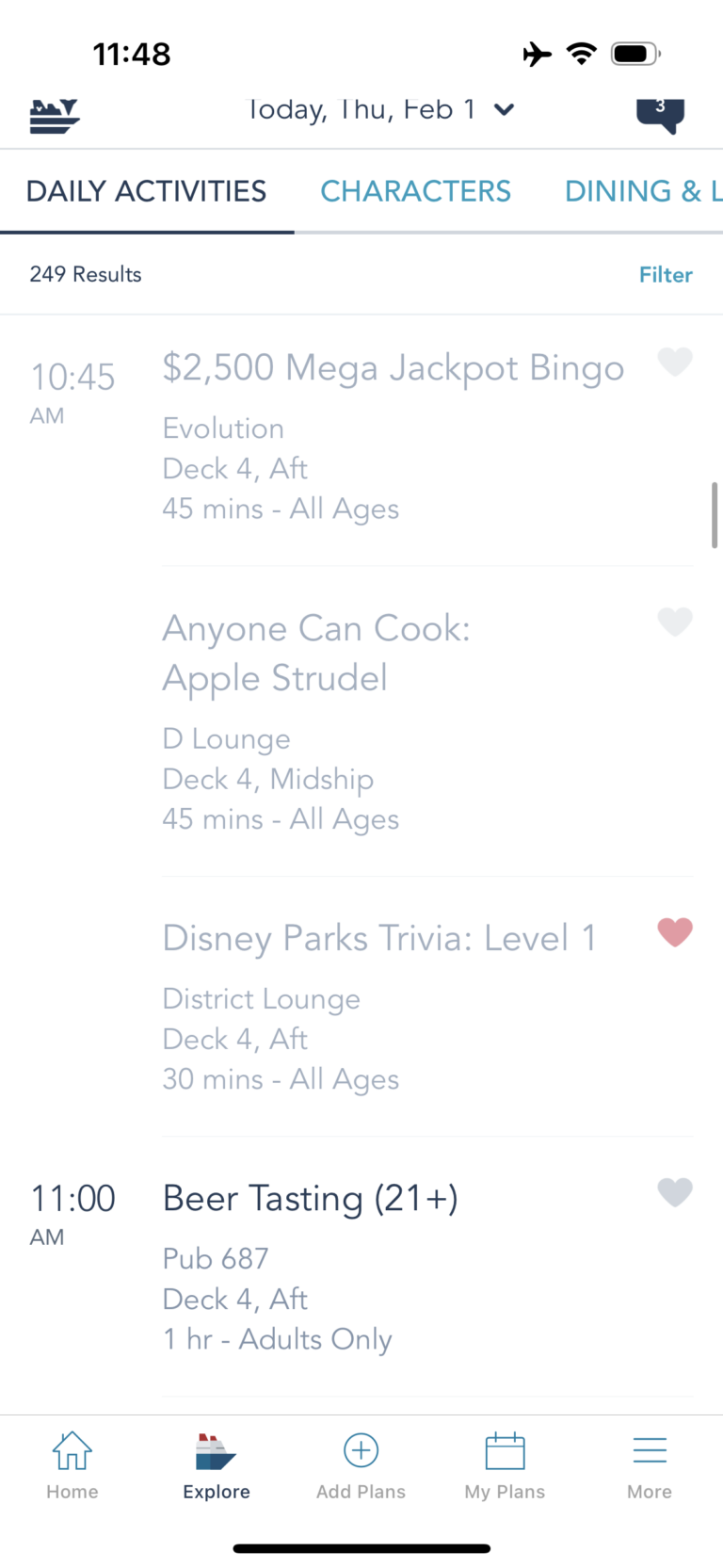This screenshot has height=1568, width=723.
Task: Open the More menu icon
Action: (x=650, y=1450)
